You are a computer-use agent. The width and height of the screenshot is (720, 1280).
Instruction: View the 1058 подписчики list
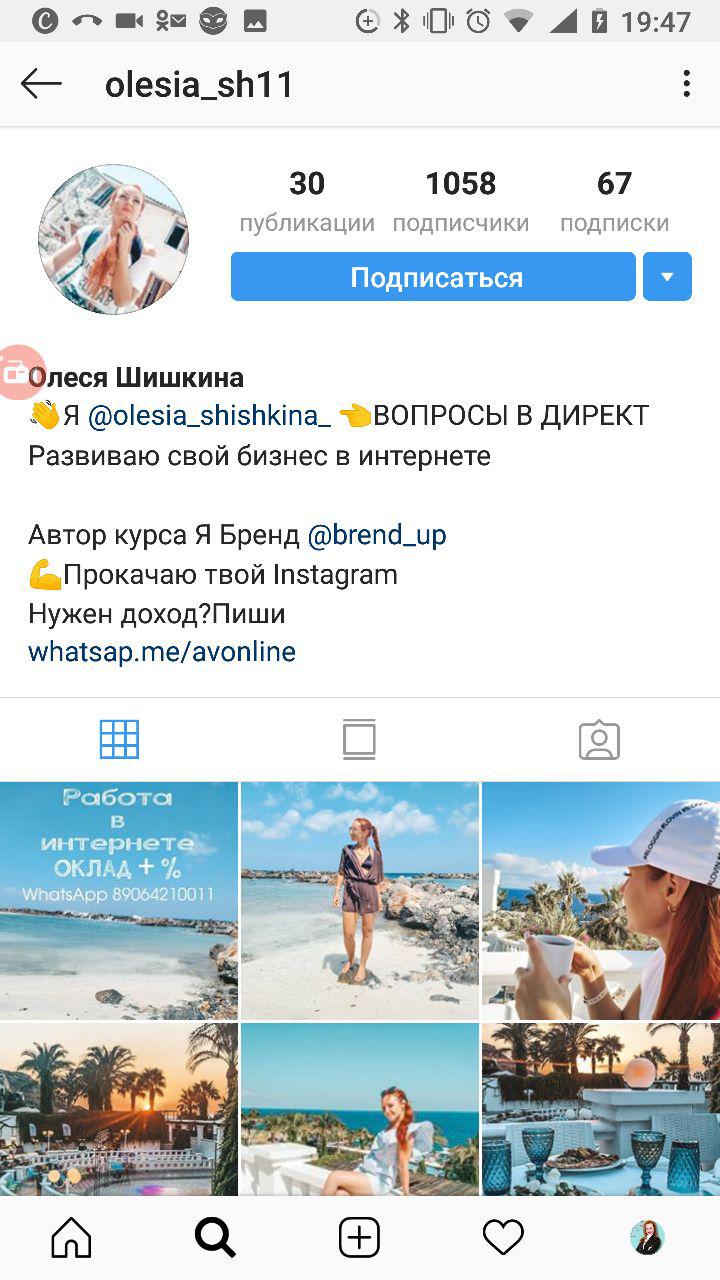coord(461,201)
